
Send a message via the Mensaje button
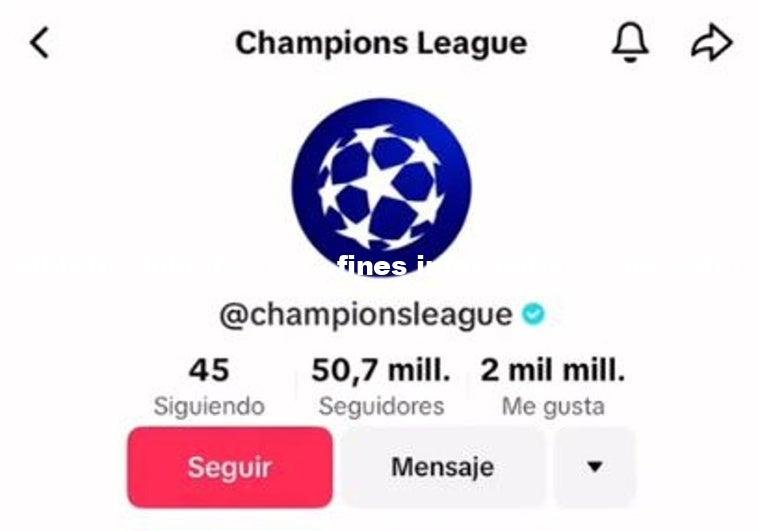(x=442, y=467)
